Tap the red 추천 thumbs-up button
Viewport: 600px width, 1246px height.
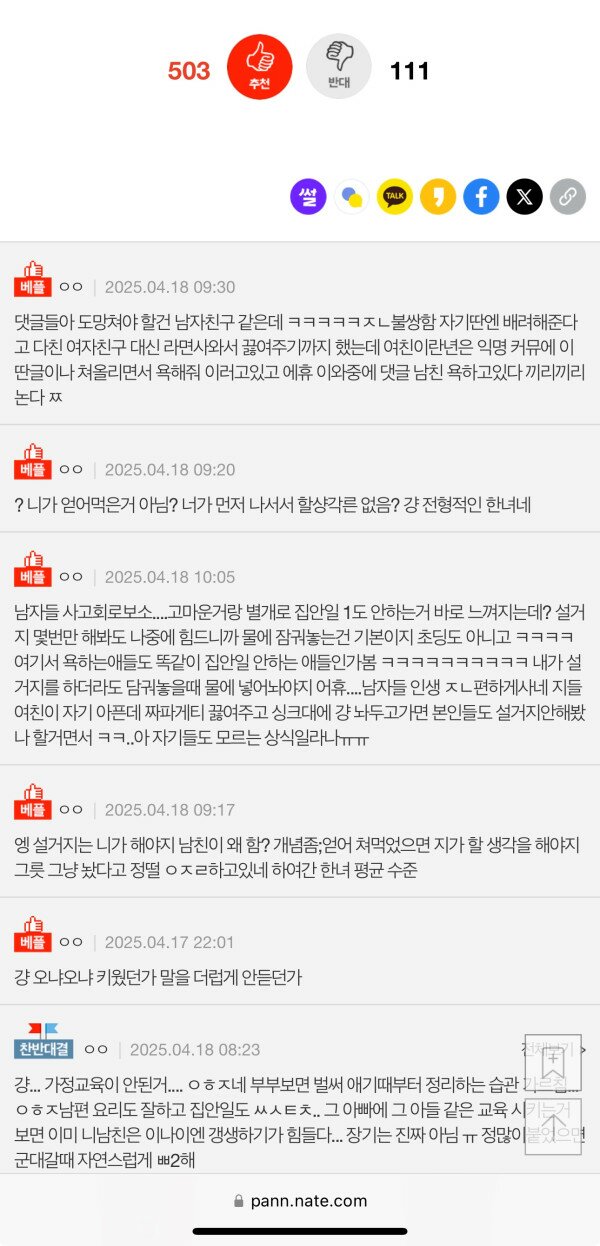point(259,68)
